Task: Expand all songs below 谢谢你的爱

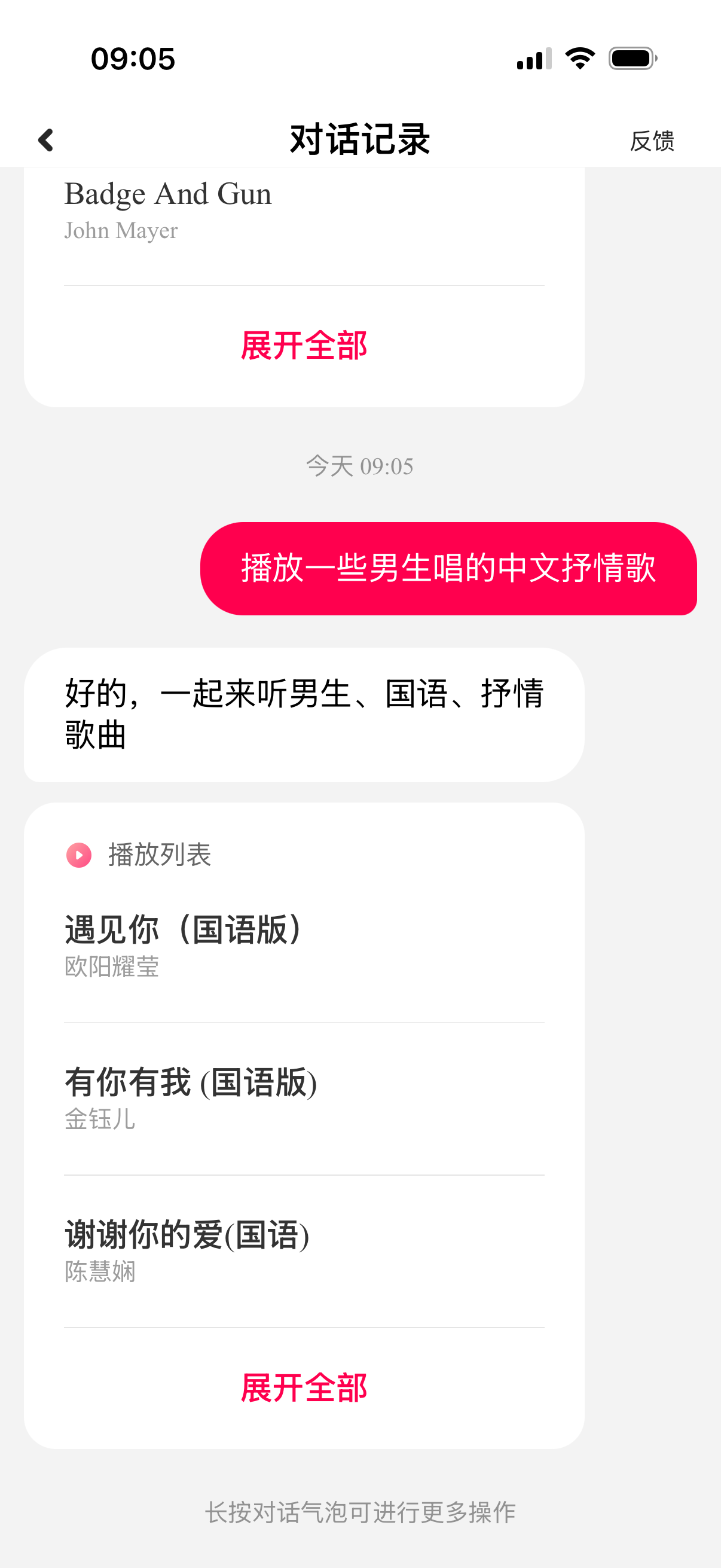Action: coord(304,1388)
